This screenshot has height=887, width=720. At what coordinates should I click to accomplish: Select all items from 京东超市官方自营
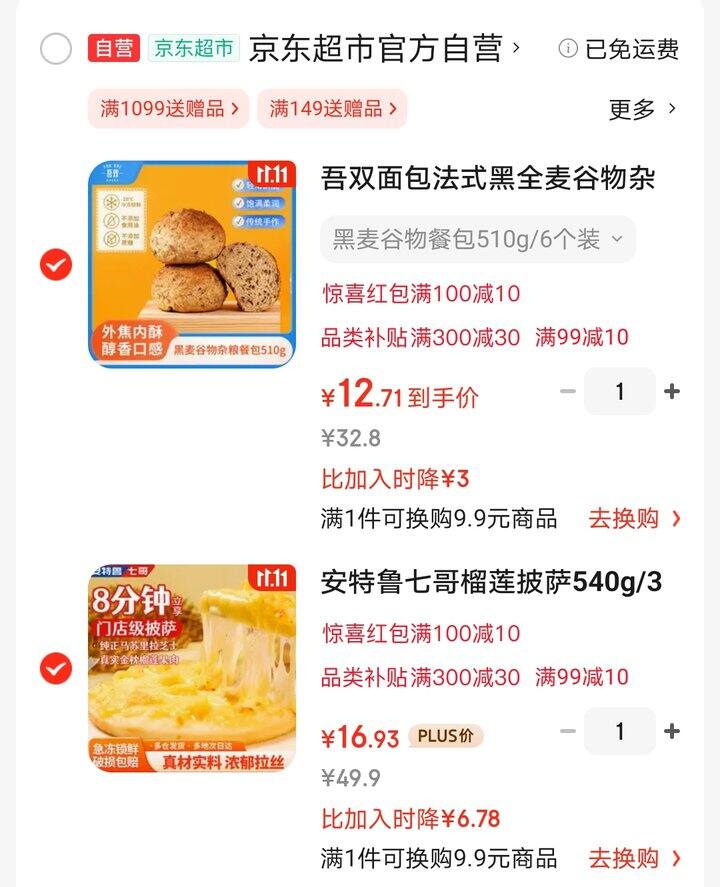point(56,48)
